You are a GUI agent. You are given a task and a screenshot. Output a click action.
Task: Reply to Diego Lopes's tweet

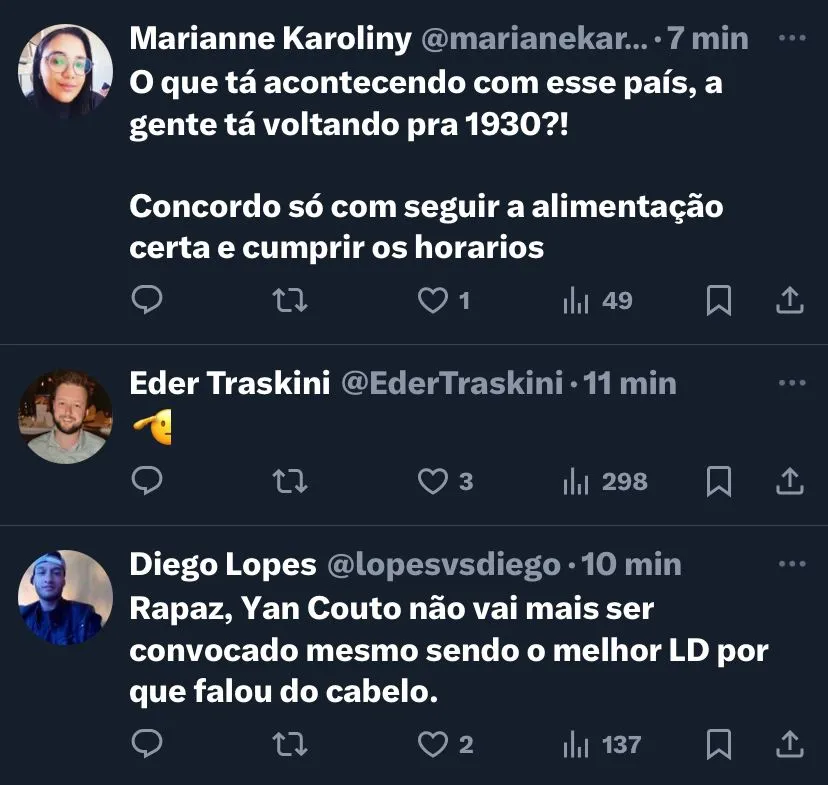tap(147, 744)
